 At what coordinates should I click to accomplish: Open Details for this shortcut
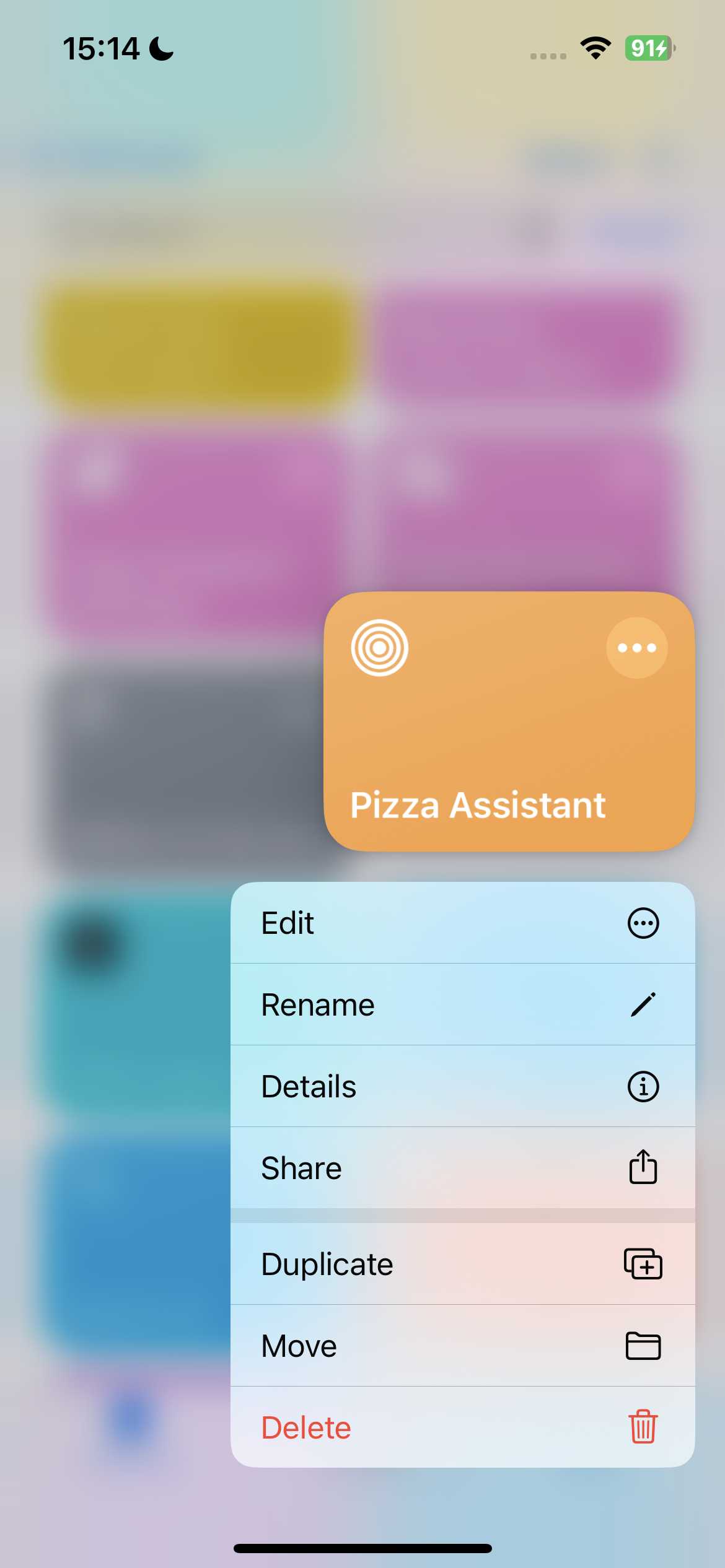462,1086
